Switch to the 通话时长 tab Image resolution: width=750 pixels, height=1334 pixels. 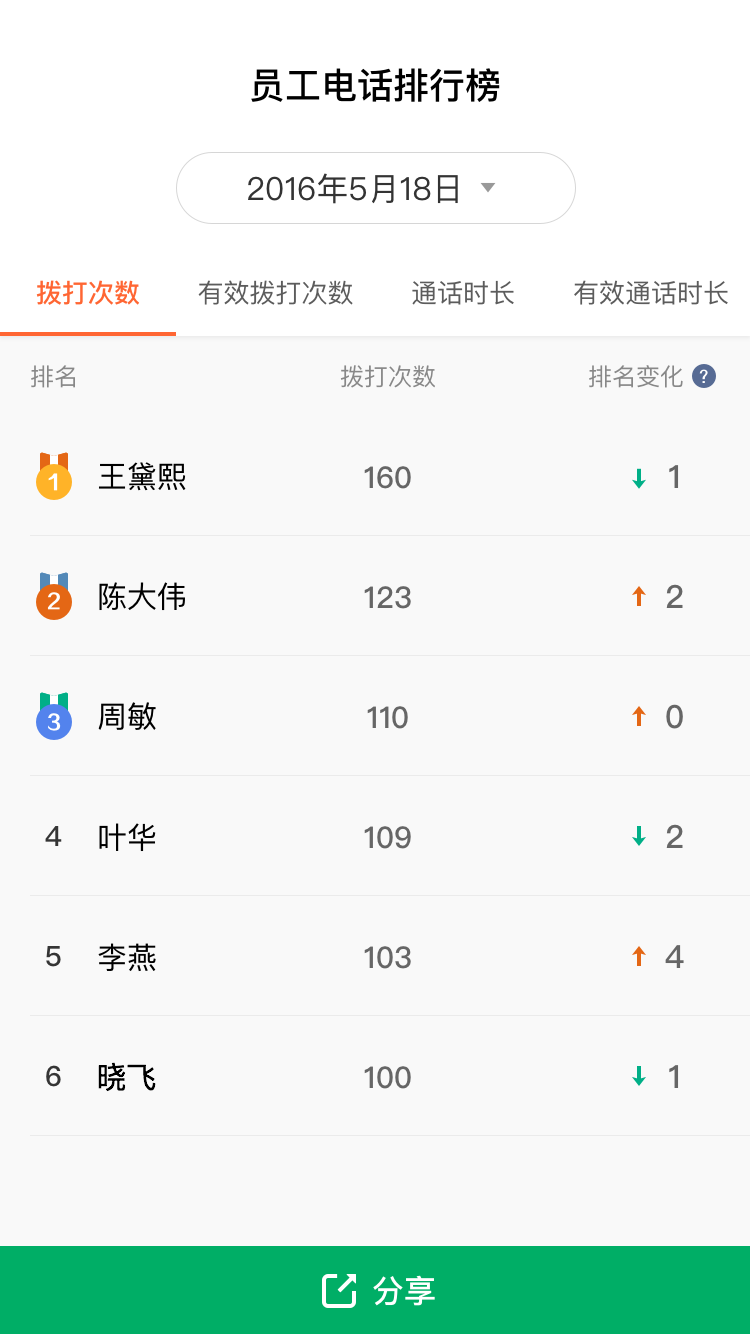click(462, 293)
